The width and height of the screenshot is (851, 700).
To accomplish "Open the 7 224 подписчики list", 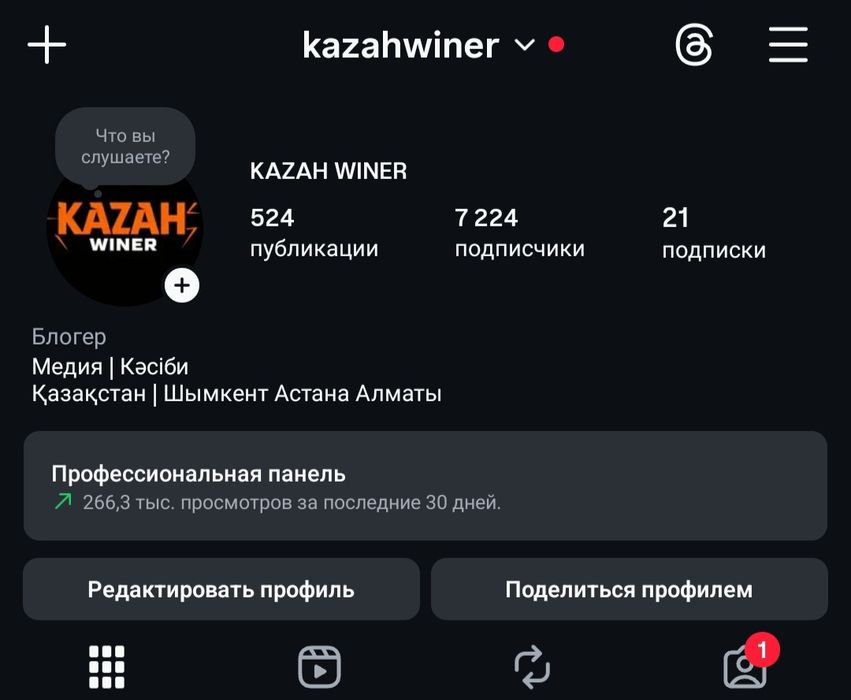I will pyautogui.click(x=519, y=232).
